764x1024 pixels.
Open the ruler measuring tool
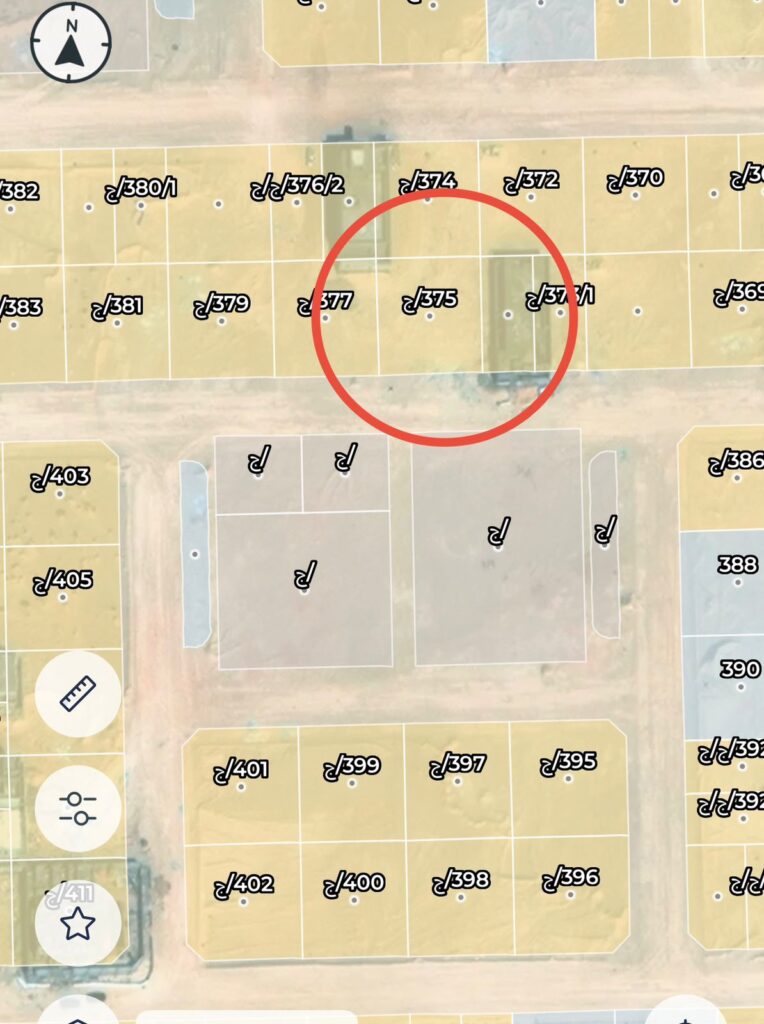pos(77,693)
